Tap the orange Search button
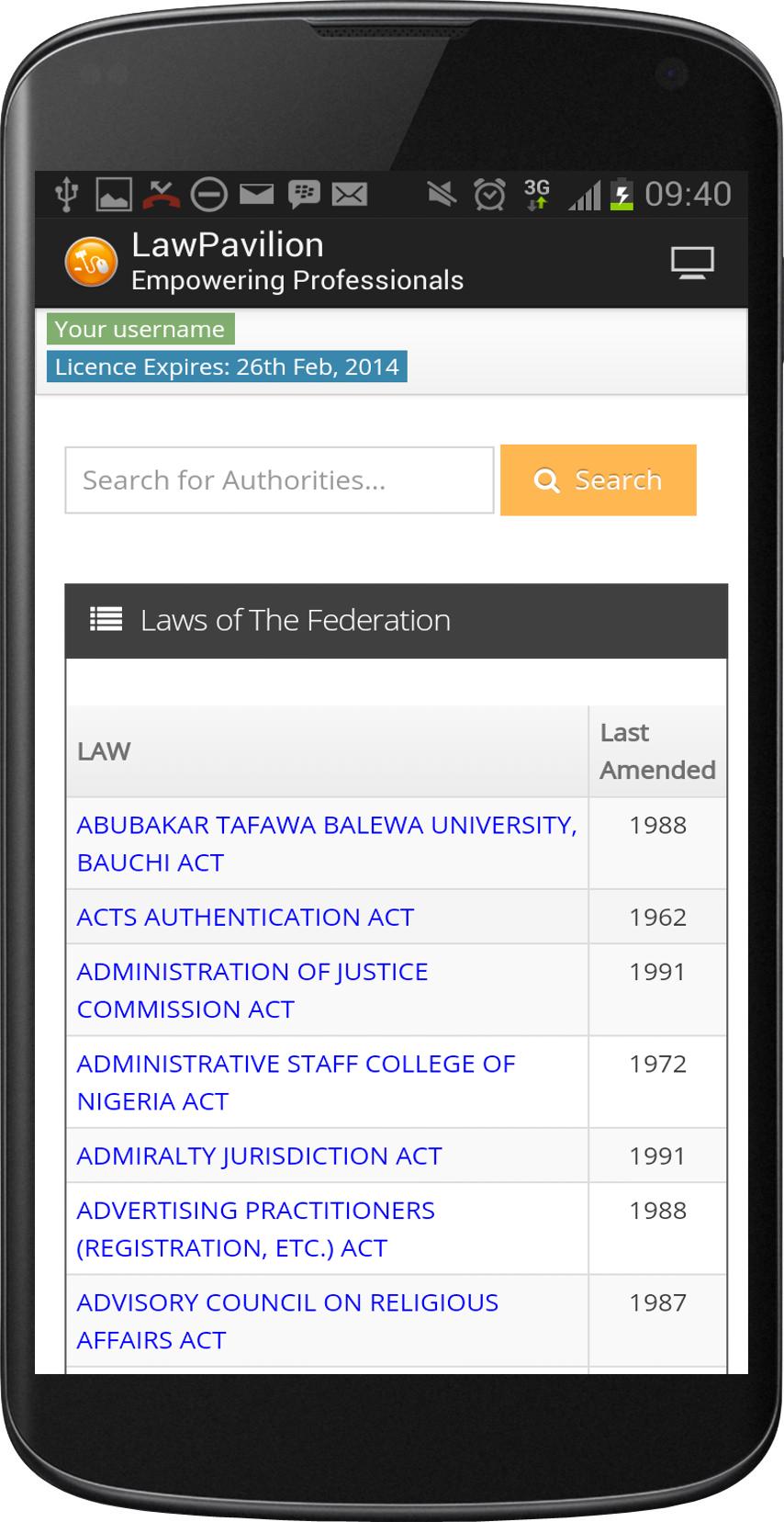The image size is (784, 1522). tap(598, 480)
